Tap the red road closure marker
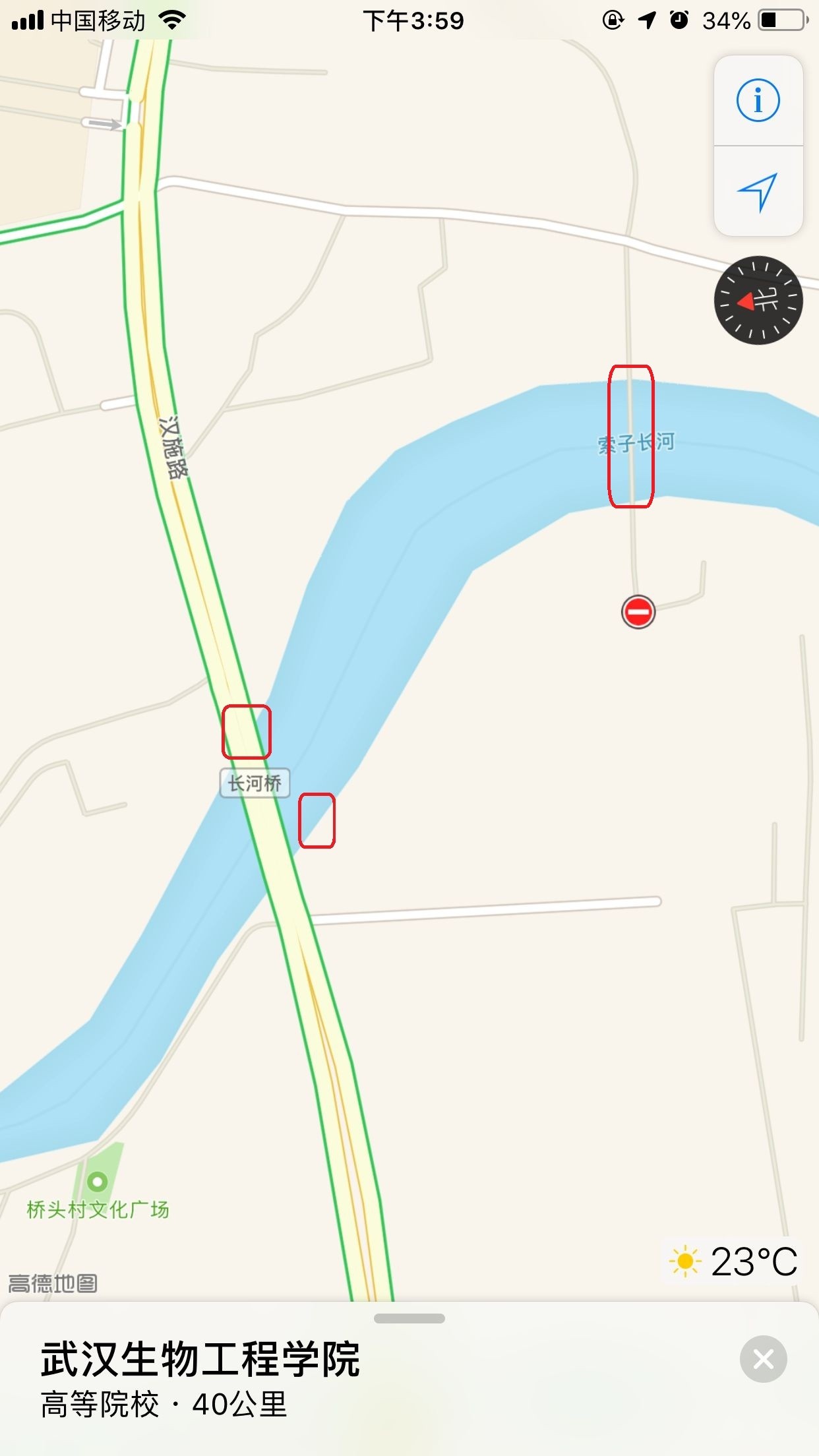 638,612
